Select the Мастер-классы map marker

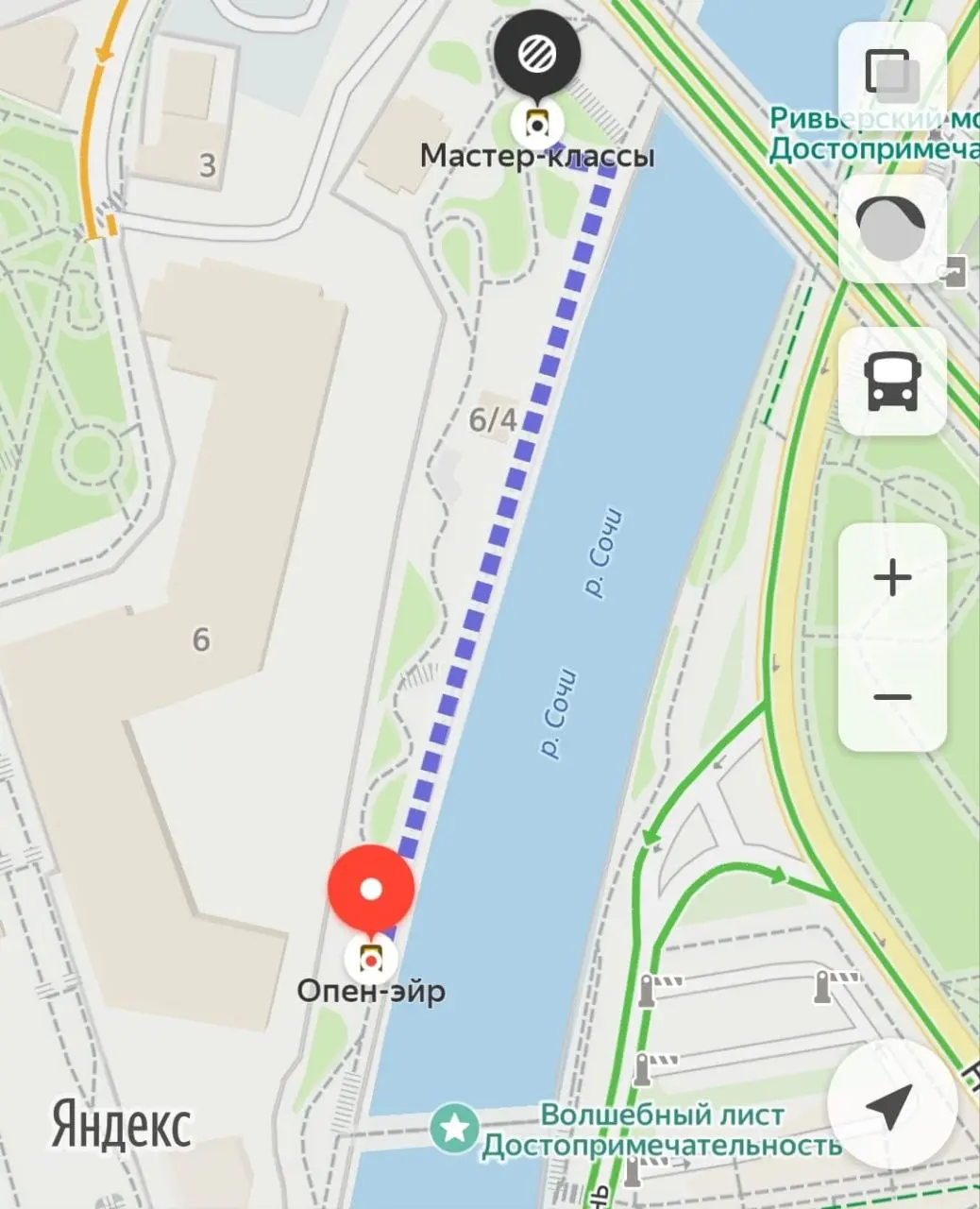click(537, 123)
